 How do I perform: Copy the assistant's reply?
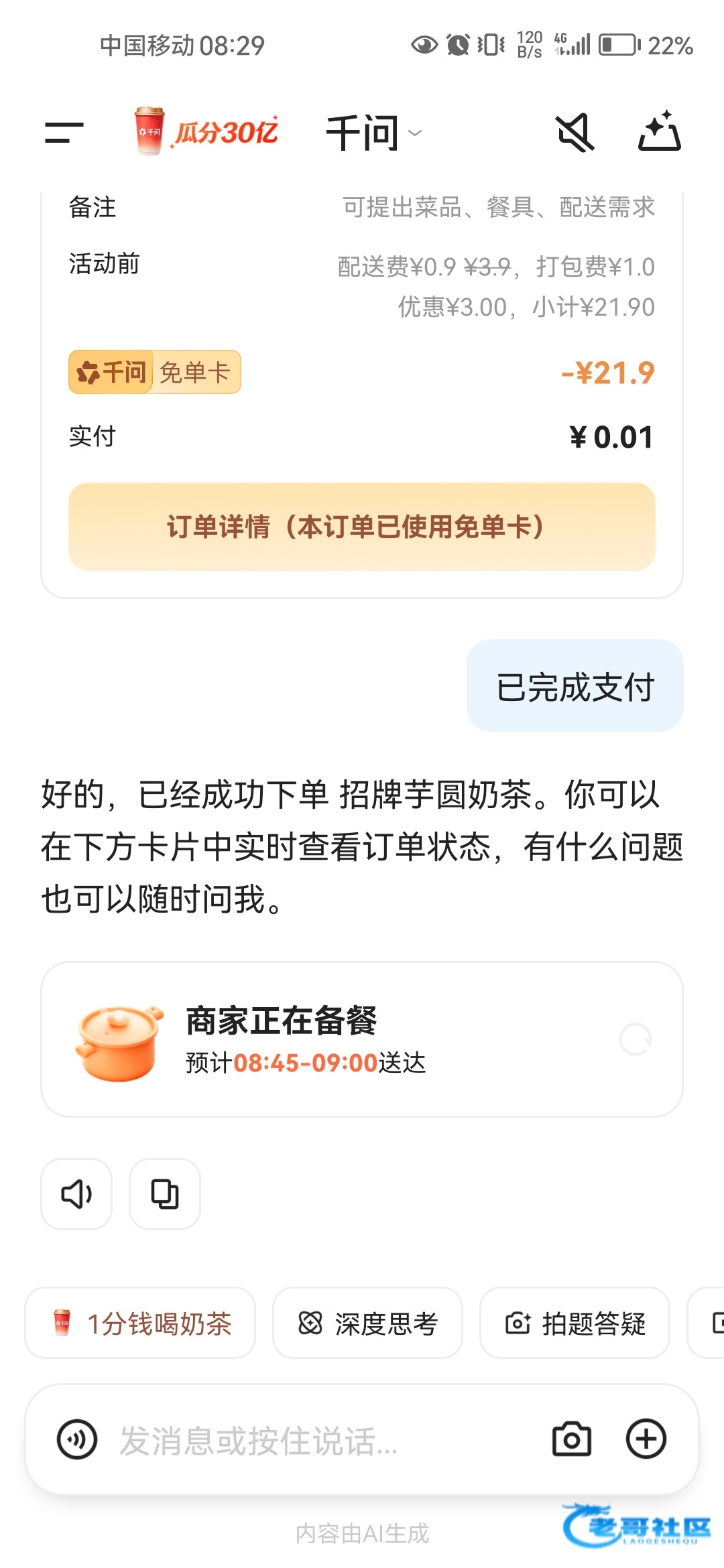point(165,1194)
